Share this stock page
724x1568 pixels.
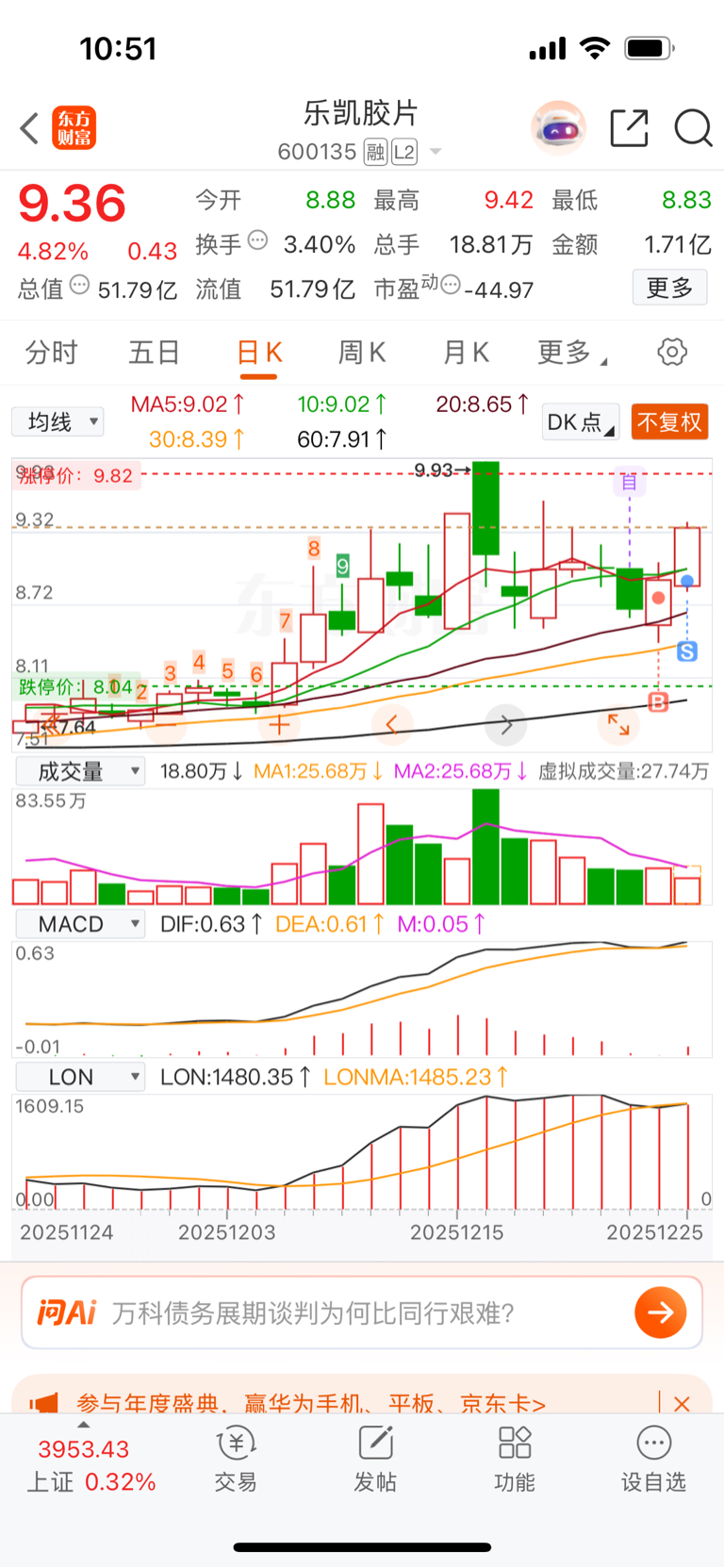pyautogui.click(x=629, y=128)
